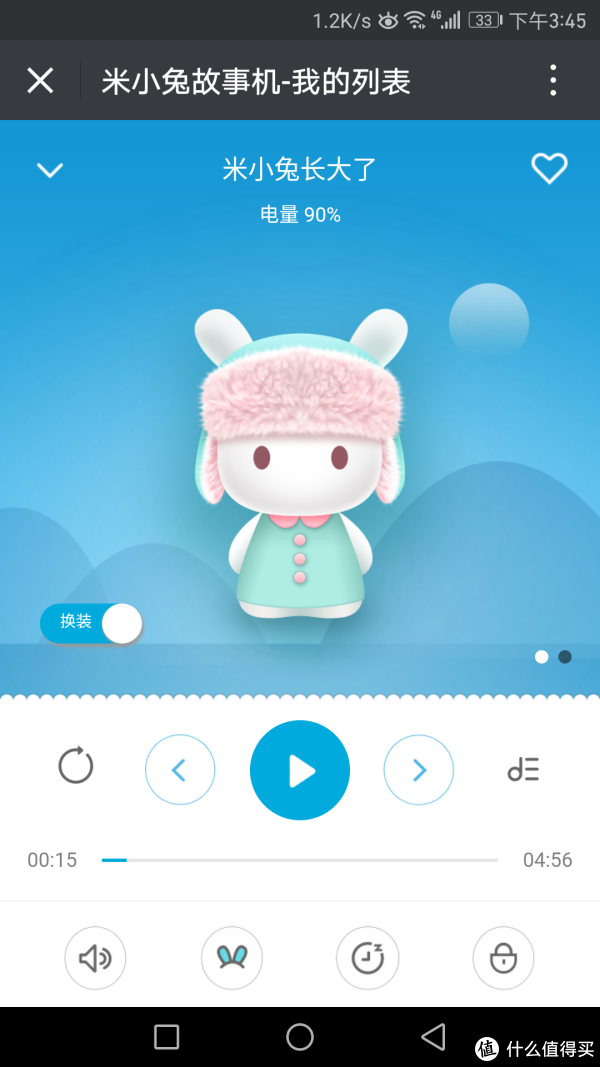The height and width of the screenshot is (1067, 600).
Task: Toggle the 换装 outfit switch
Action: 92,623
